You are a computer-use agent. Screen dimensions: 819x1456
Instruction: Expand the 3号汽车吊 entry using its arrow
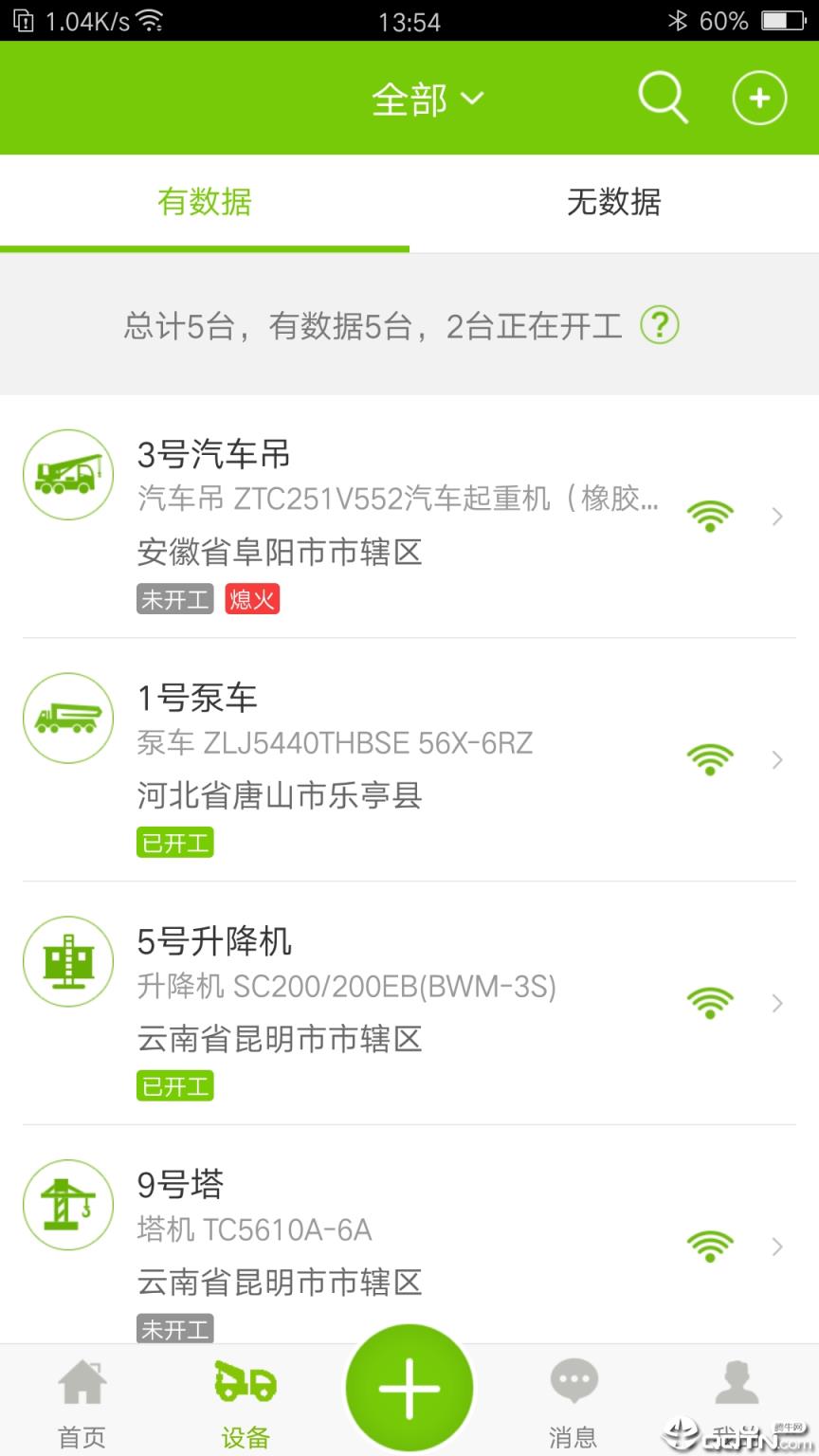[x=777, y=517]
